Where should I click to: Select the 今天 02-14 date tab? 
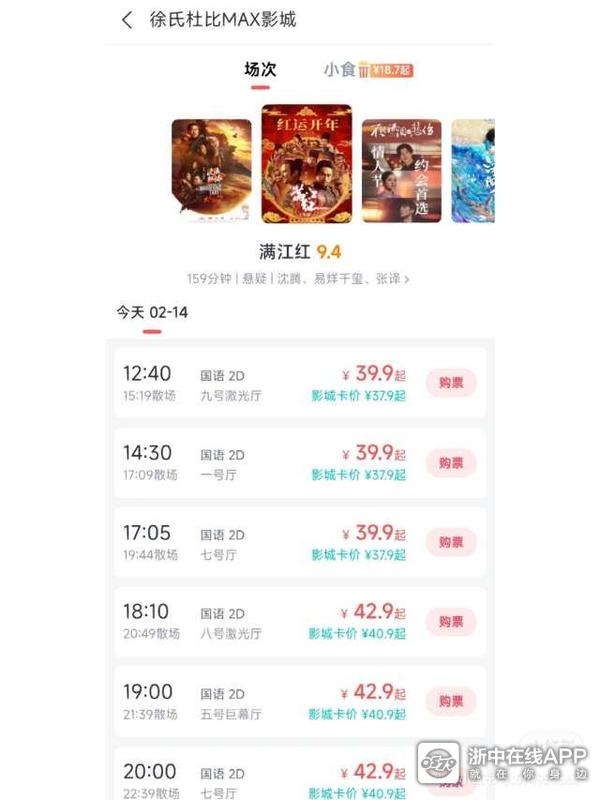pyautogui.click(x=152, y=313)
